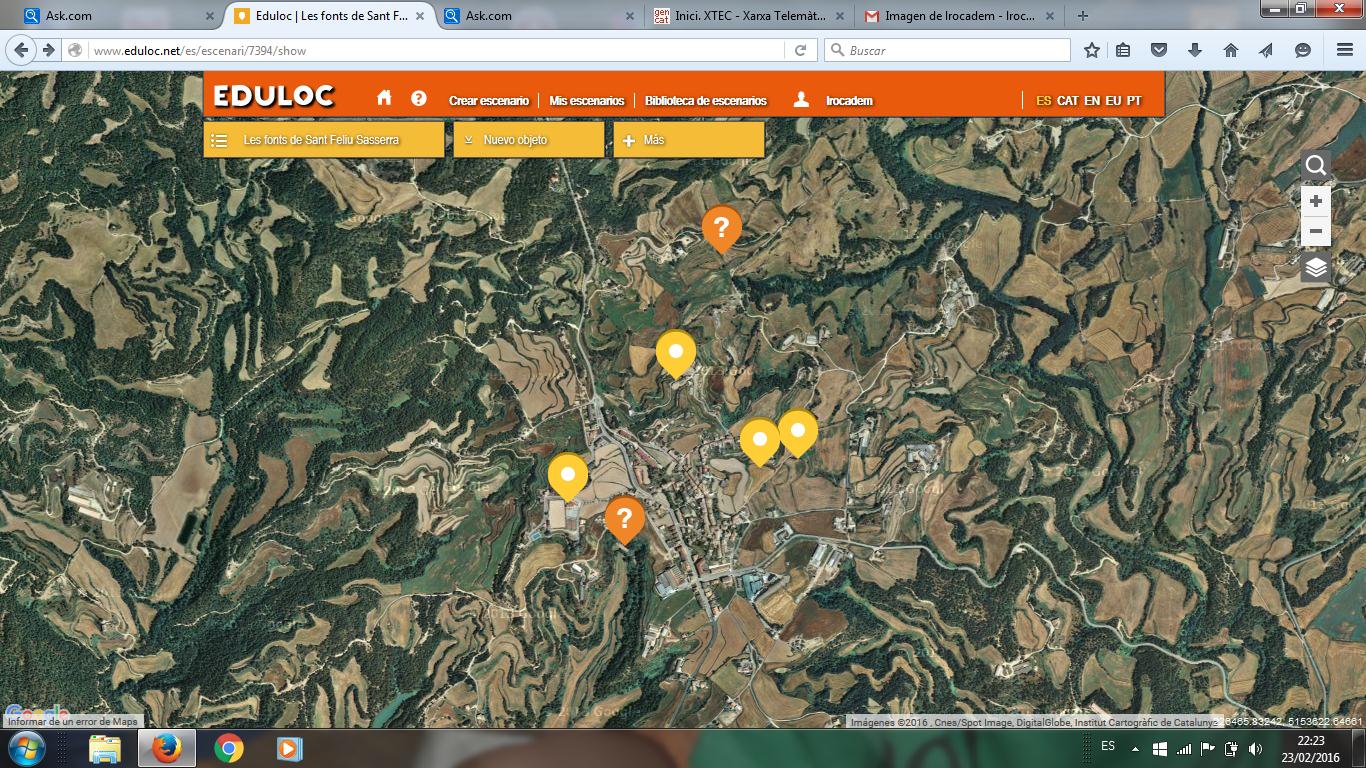Open the lrocadem user profile
The width and height of the screenshot is (1366, 768).
848,101
